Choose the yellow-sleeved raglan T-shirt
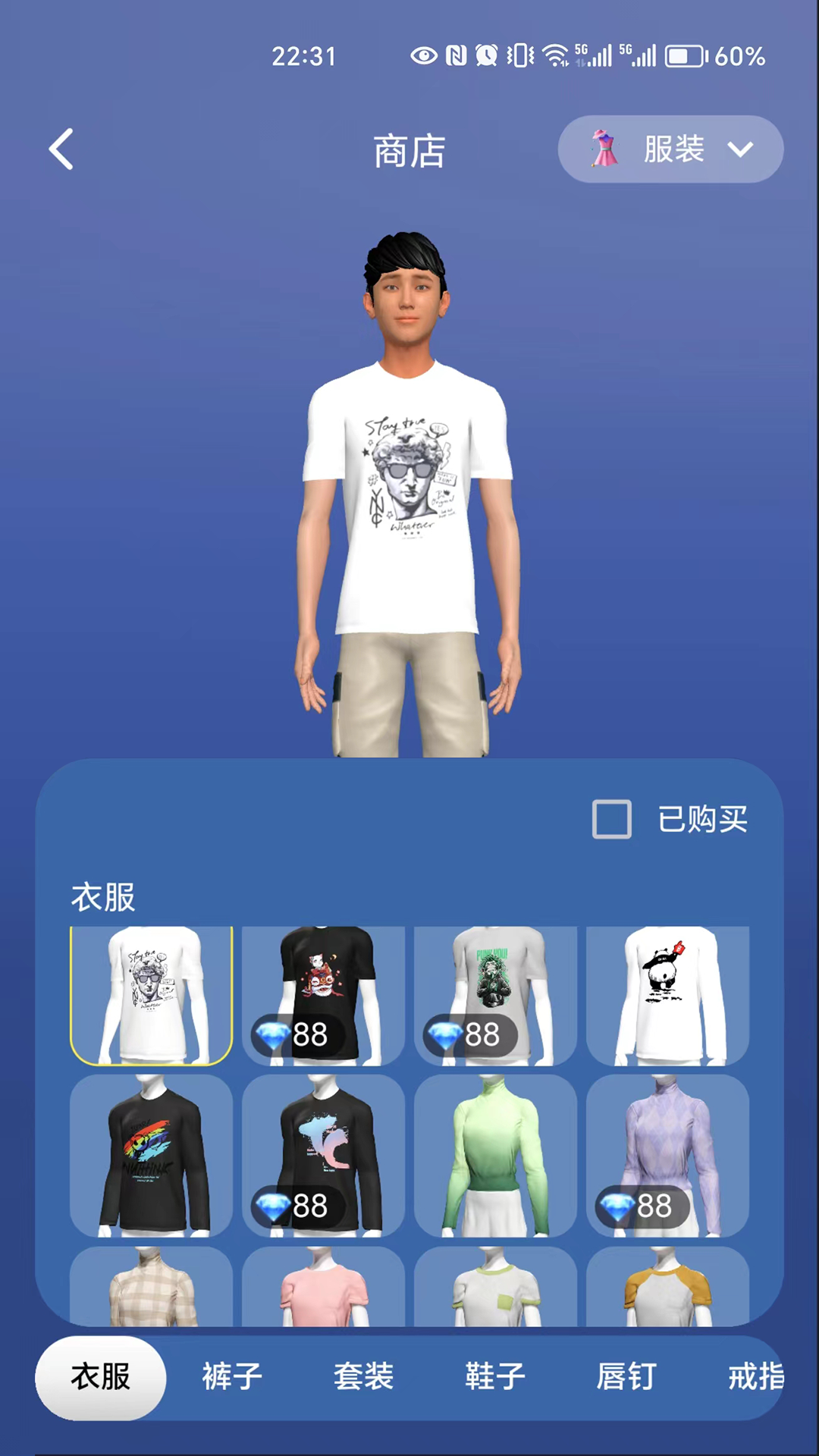This screenshot has height=1456, width=819. click(667, 1286)
